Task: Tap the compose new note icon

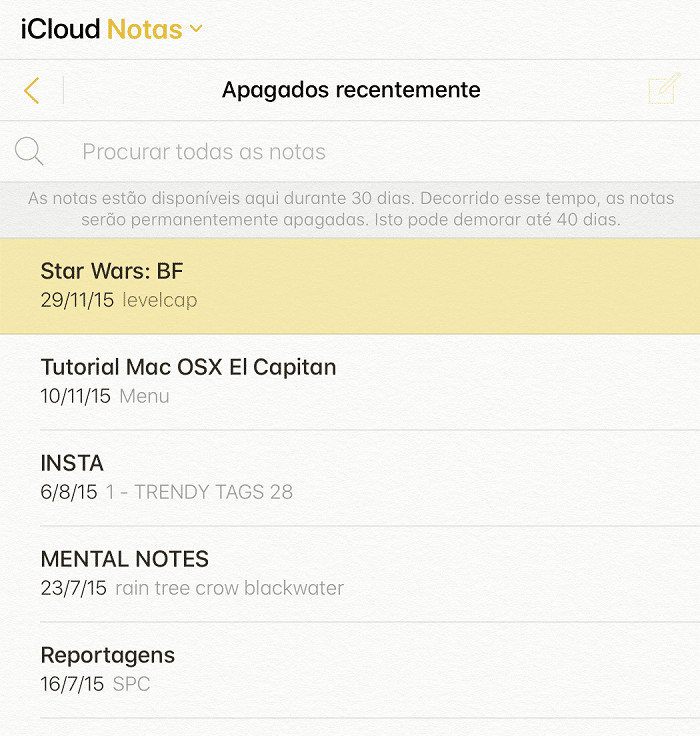Action: pyautogui.click(x=664, y=89)
